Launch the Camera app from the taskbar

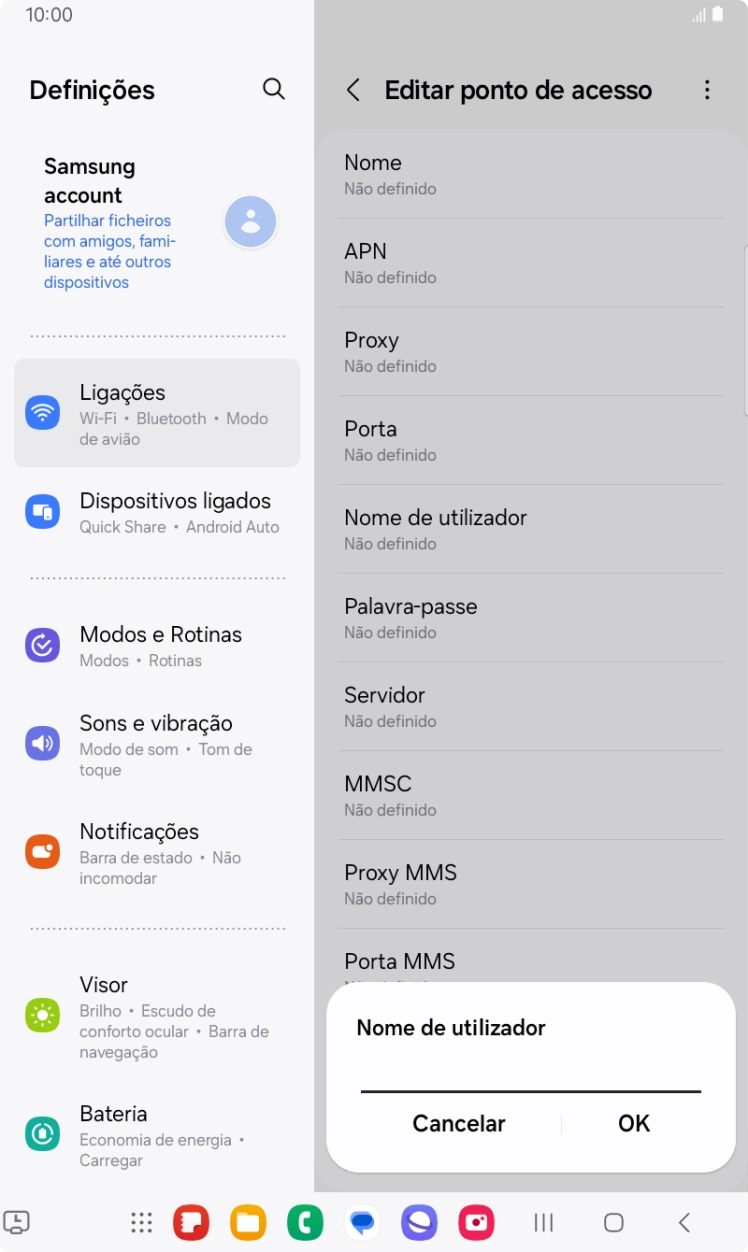coord(476,1222)
